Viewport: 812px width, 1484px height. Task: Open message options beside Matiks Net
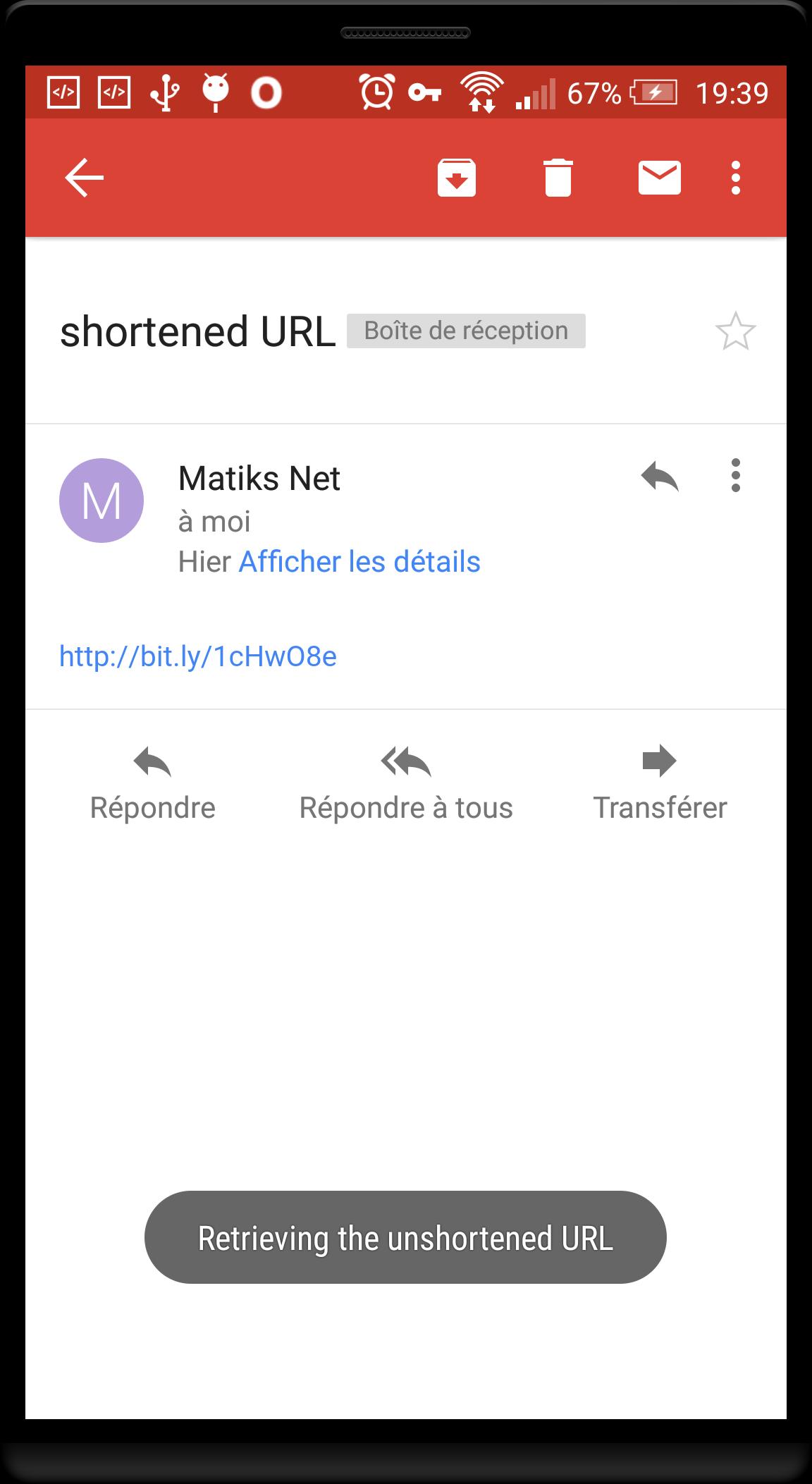(735, 476)
